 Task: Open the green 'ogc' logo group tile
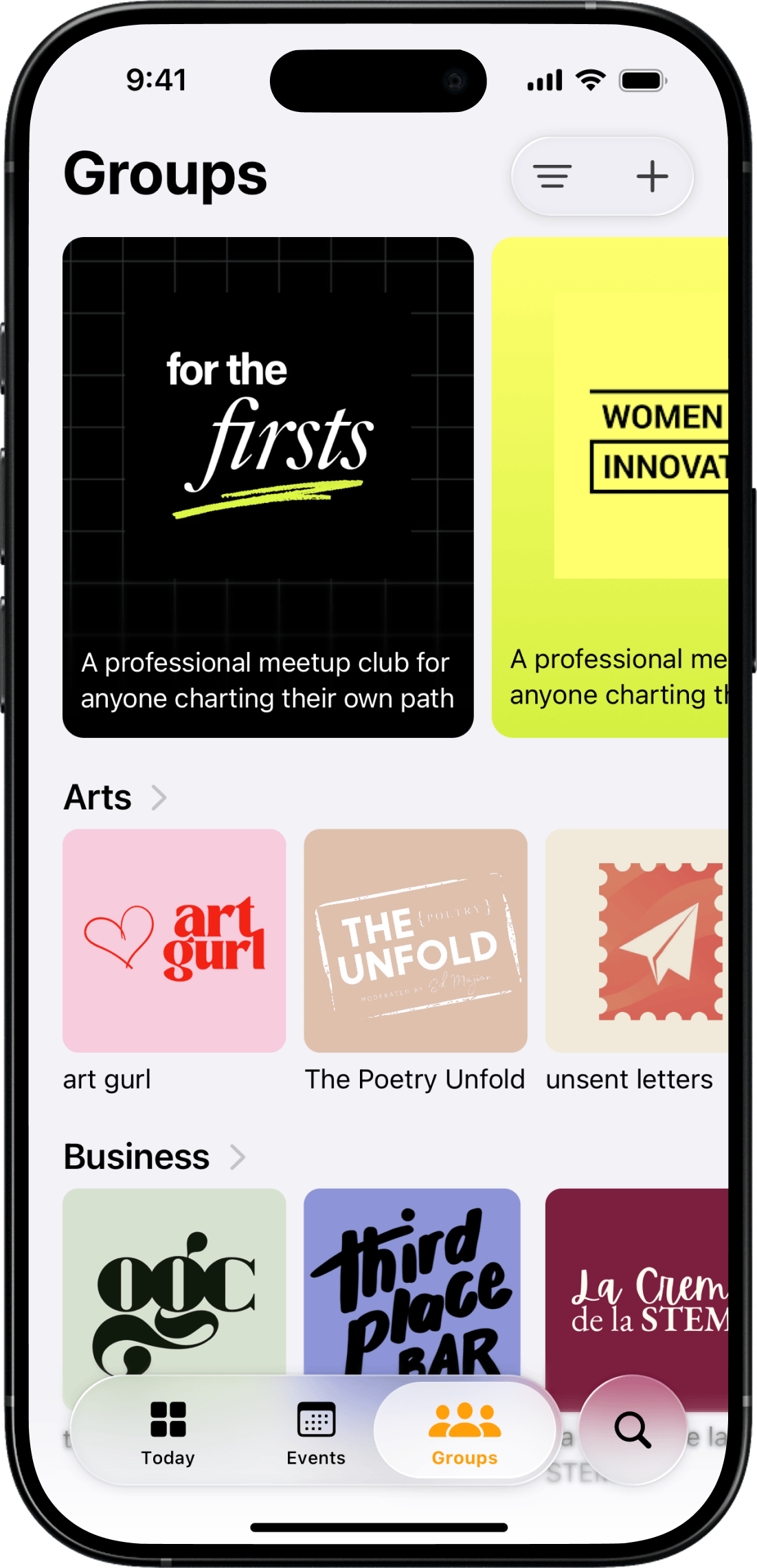point(174,1278)
